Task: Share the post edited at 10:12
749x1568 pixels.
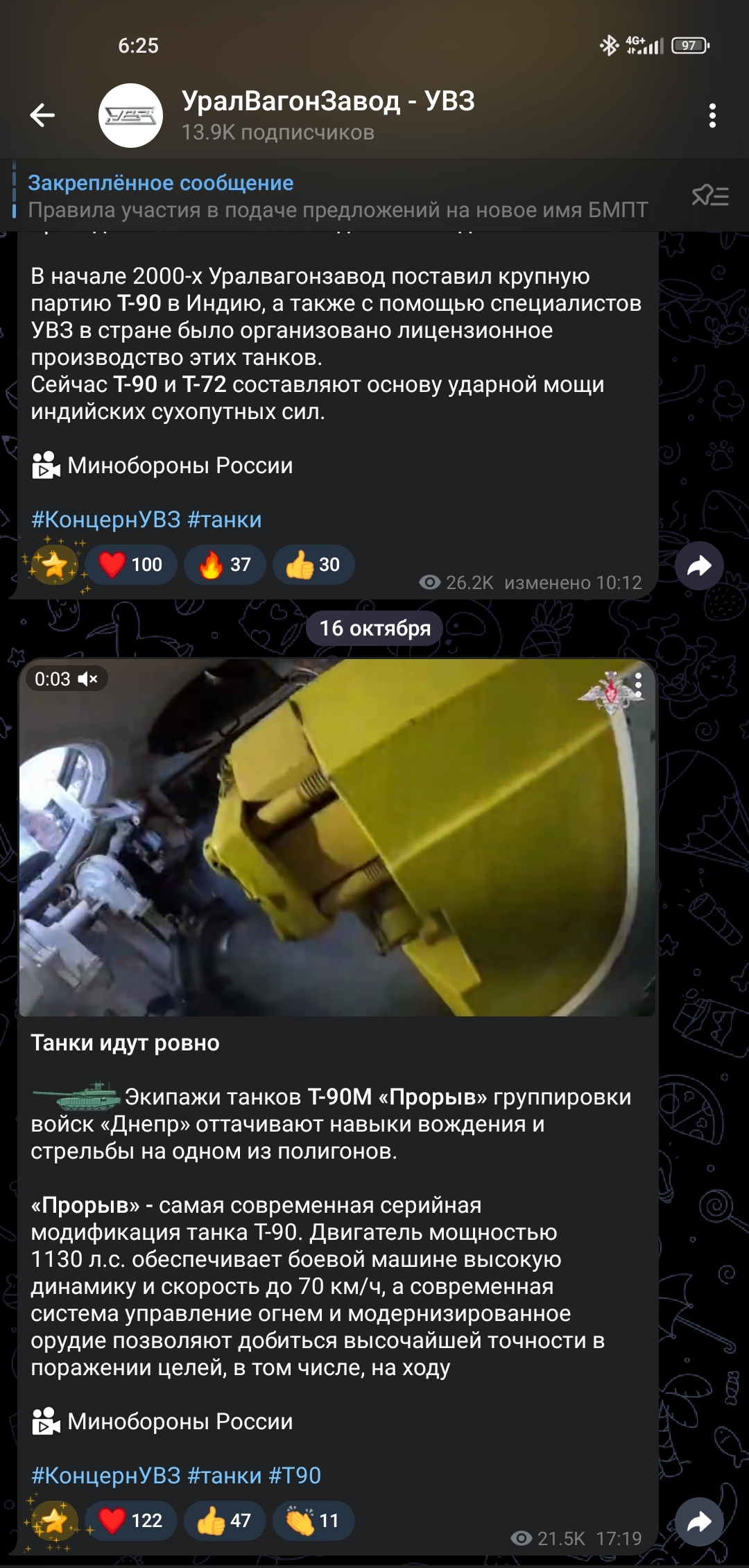Action: coord(699,566)
